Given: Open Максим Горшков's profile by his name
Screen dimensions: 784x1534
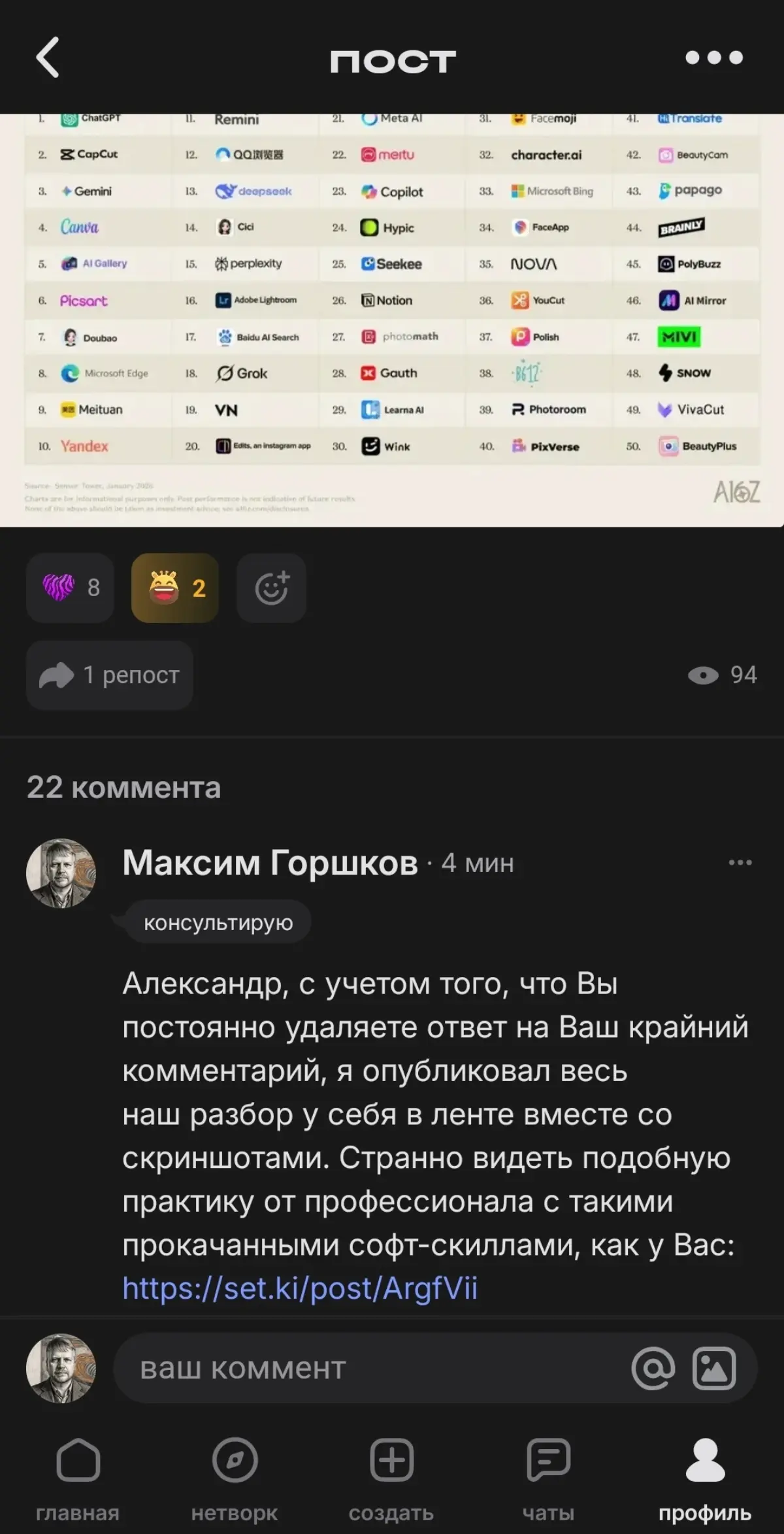Looking at the screenshot, I should pyautogui.click(x=269, y=863).
